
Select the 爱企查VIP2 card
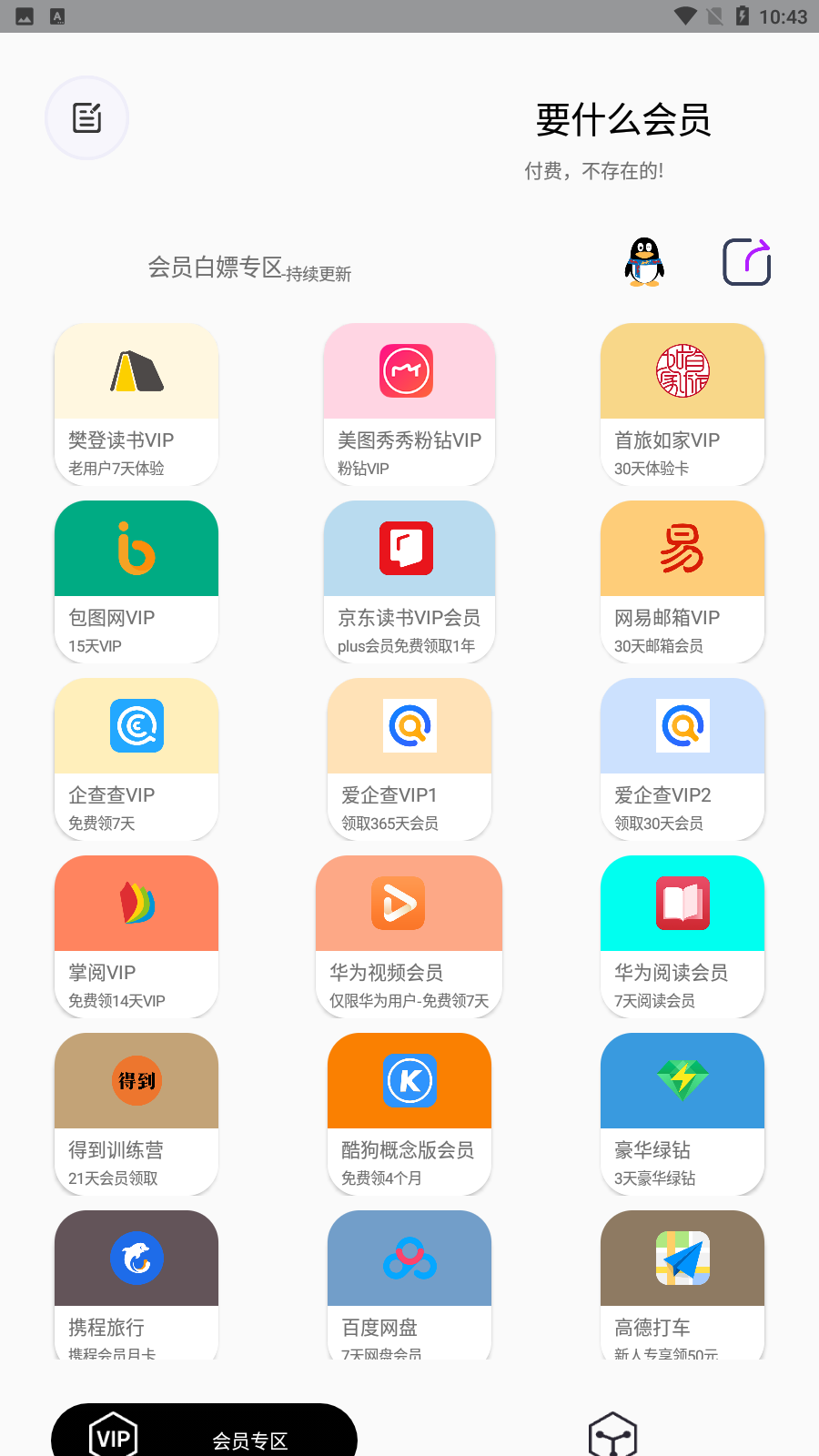(682, 759)
